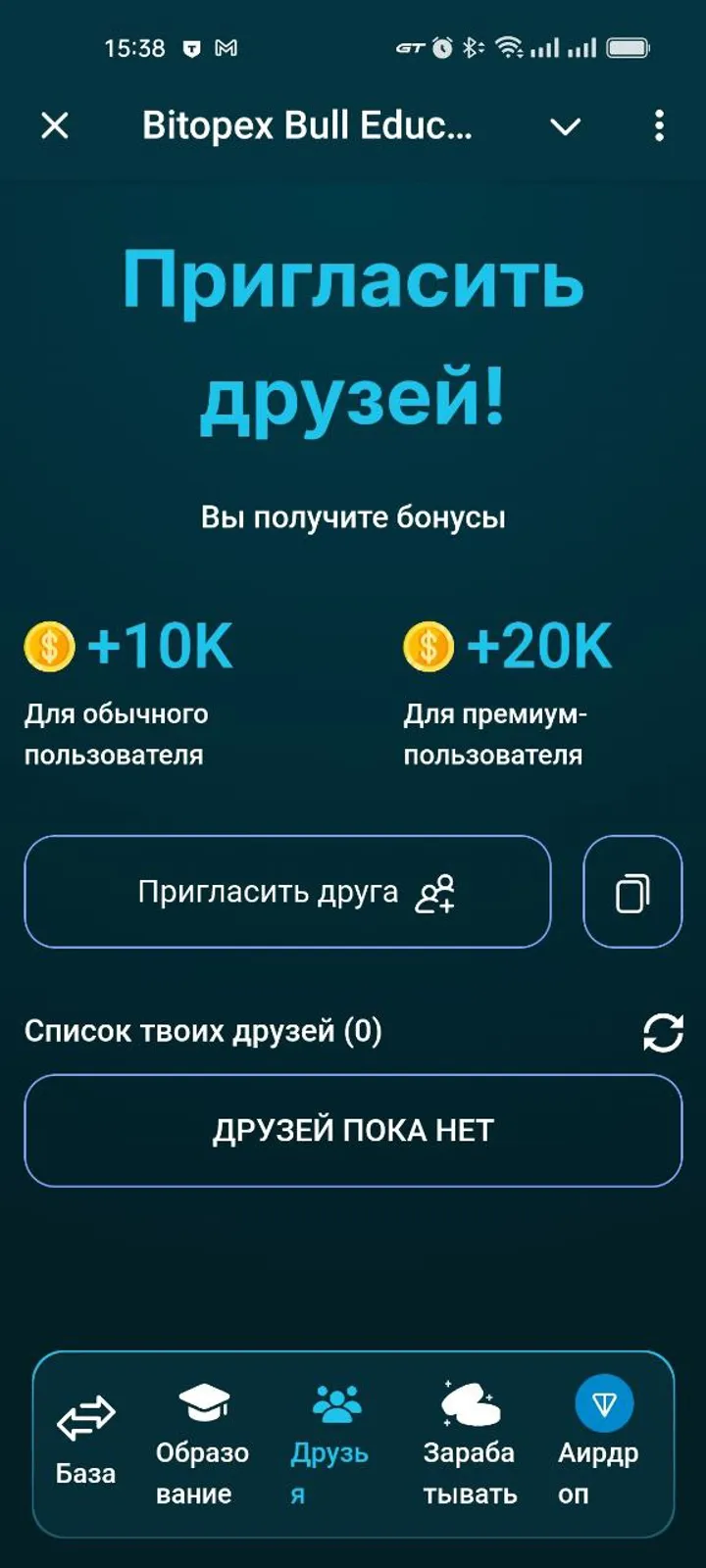The height and width of the screenshot is (1568, 706).
Task: Refresh the friends list with the refresh icon
Action: (x=664, y=1031)
